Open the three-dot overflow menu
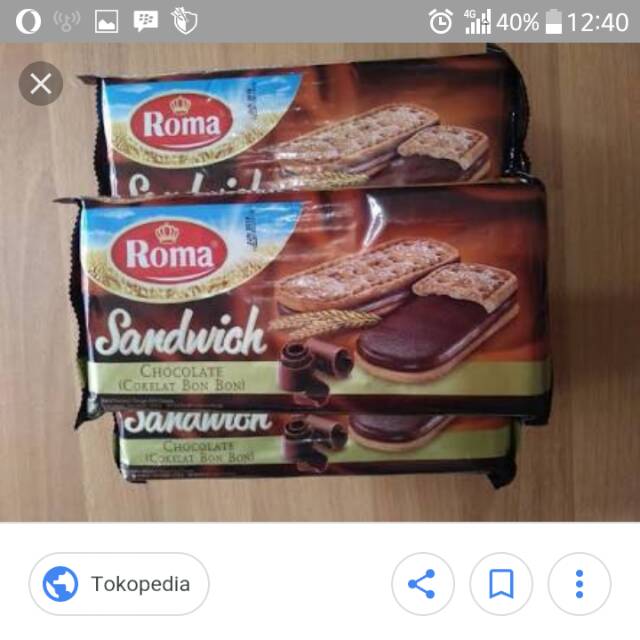This screenshot has width=640, height=640. click(579, 584)
